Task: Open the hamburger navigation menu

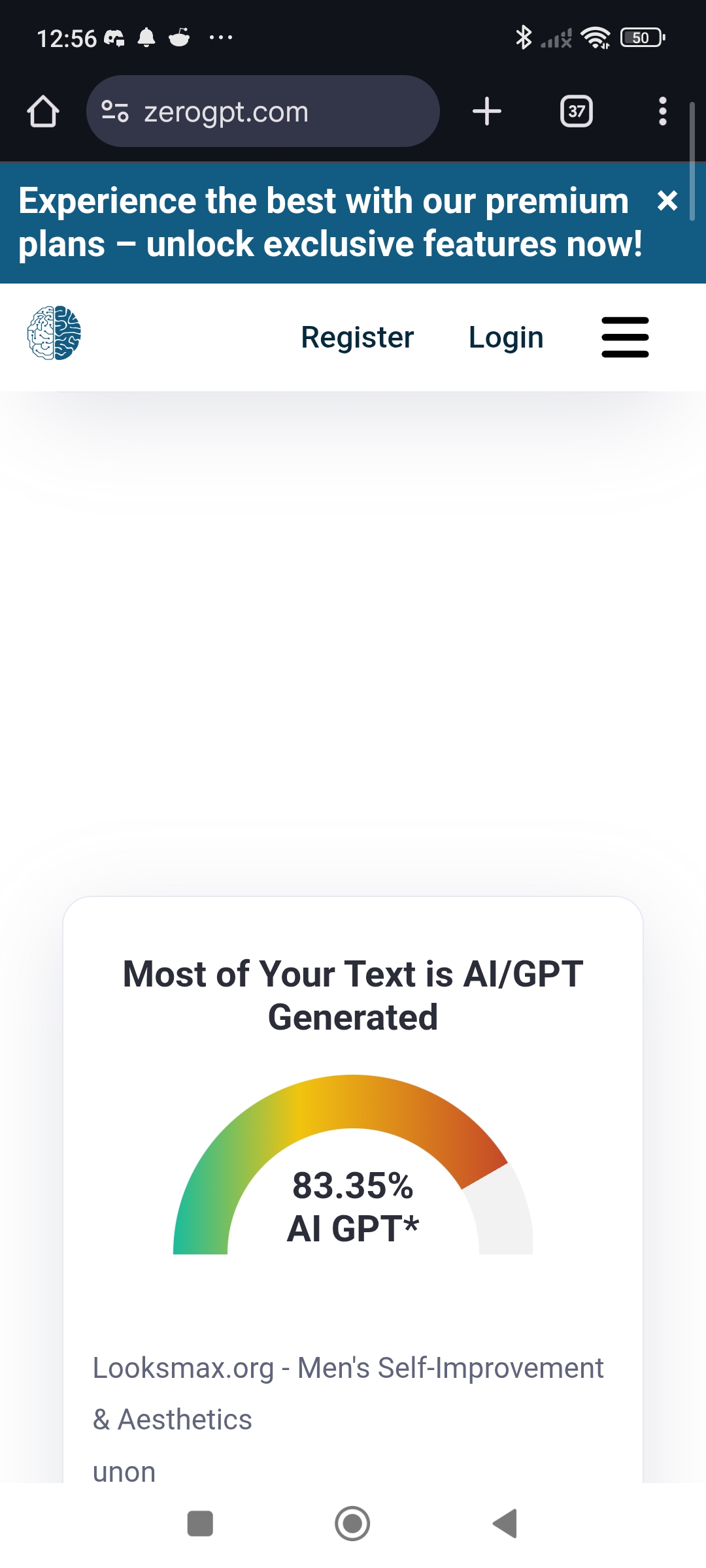Action: 625,337
